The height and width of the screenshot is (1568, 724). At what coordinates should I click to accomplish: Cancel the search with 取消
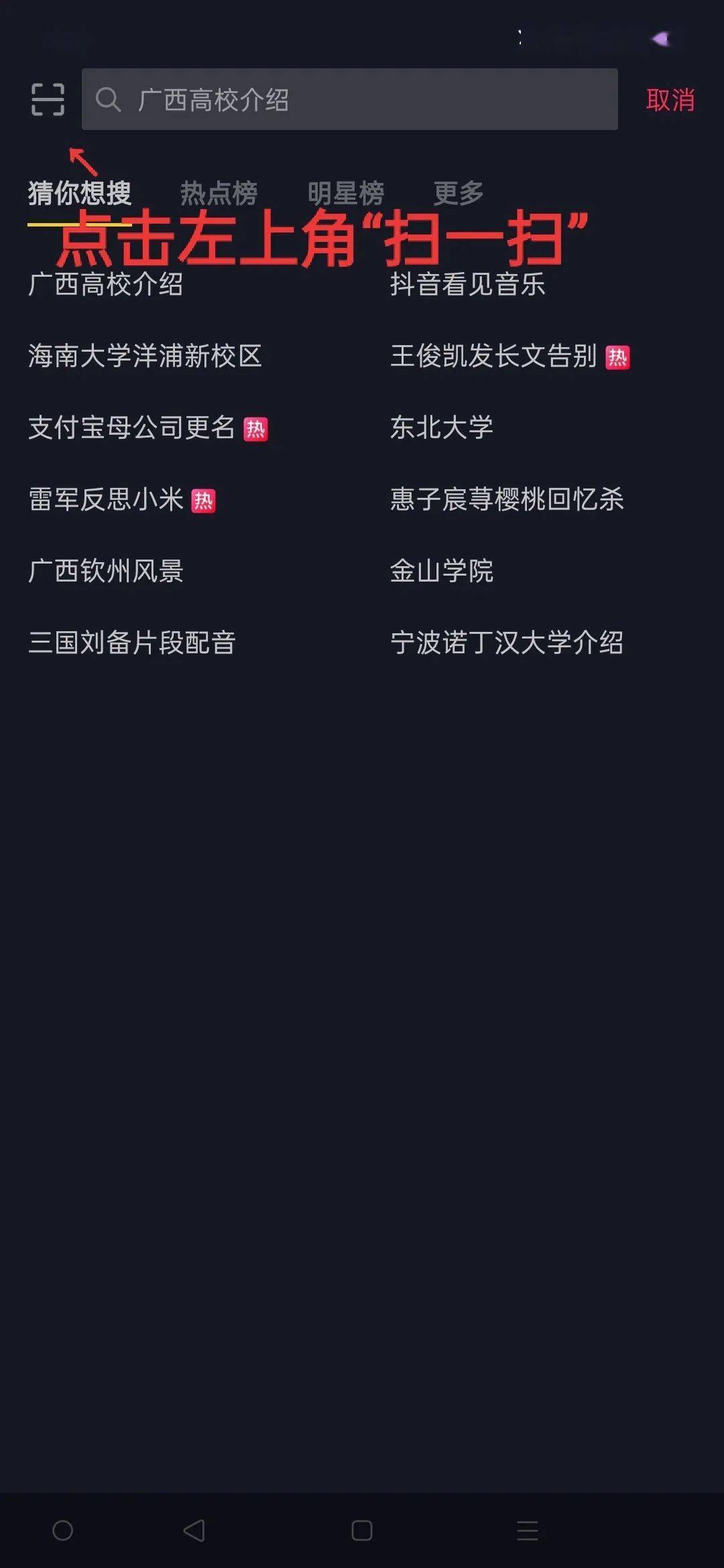[670, 100]
